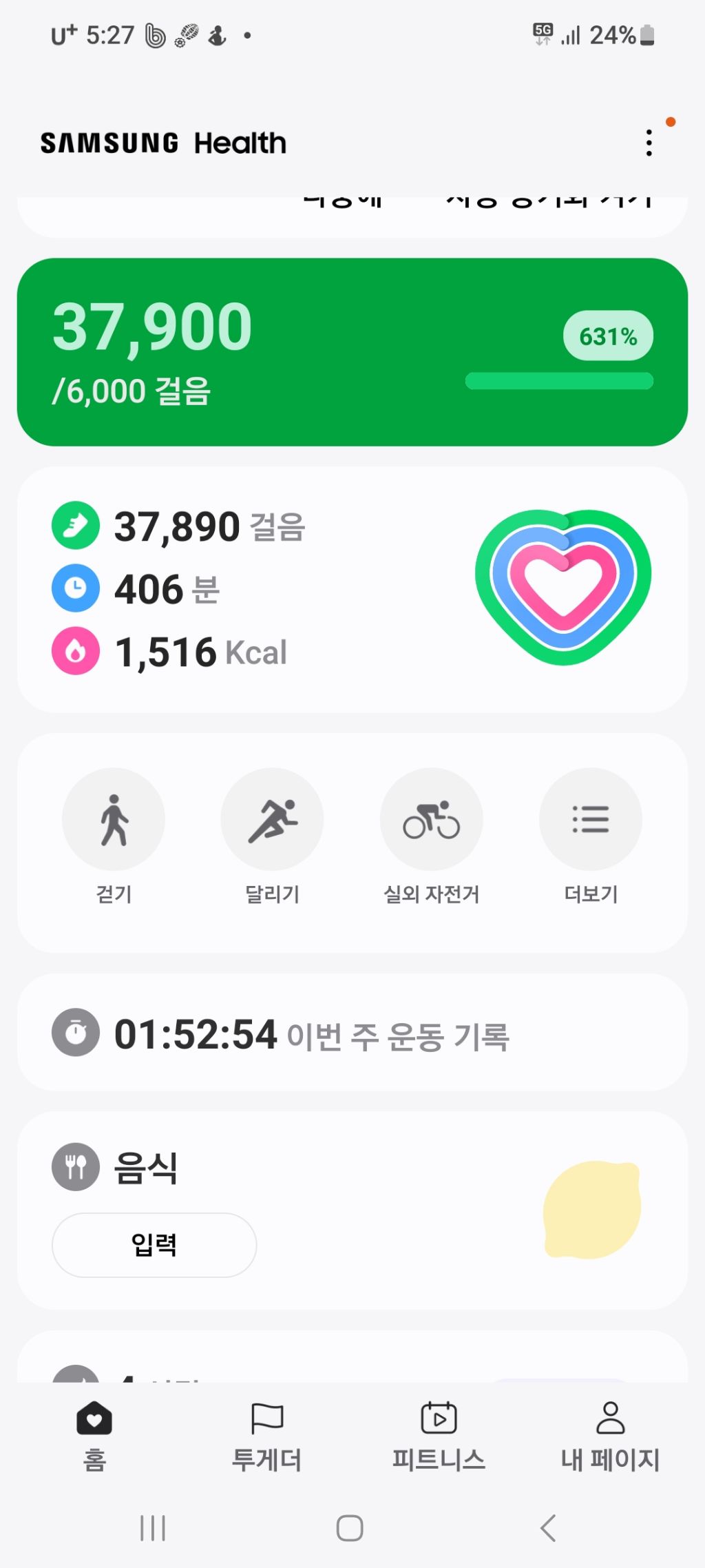Go back using the system back button
The image size is (705, 1568).
(548, 1528)
